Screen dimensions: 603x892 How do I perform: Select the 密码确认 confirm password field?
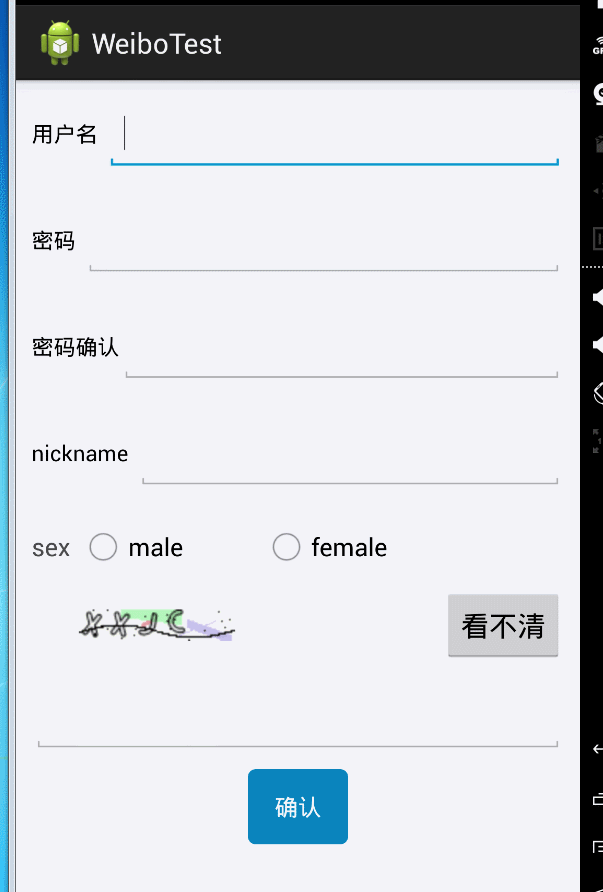(x=340, y=352)
